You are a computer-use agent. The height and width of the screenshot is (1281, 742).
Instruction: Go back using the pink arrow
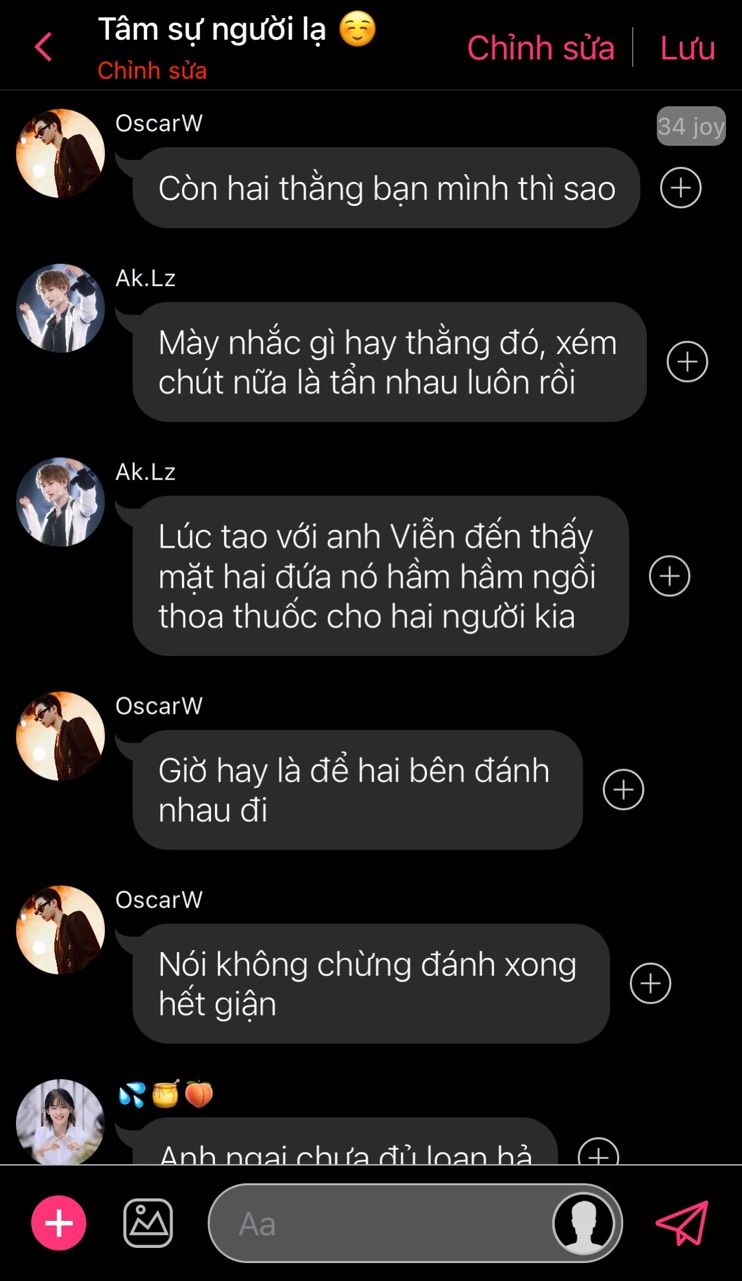click(x=43, y=47)
